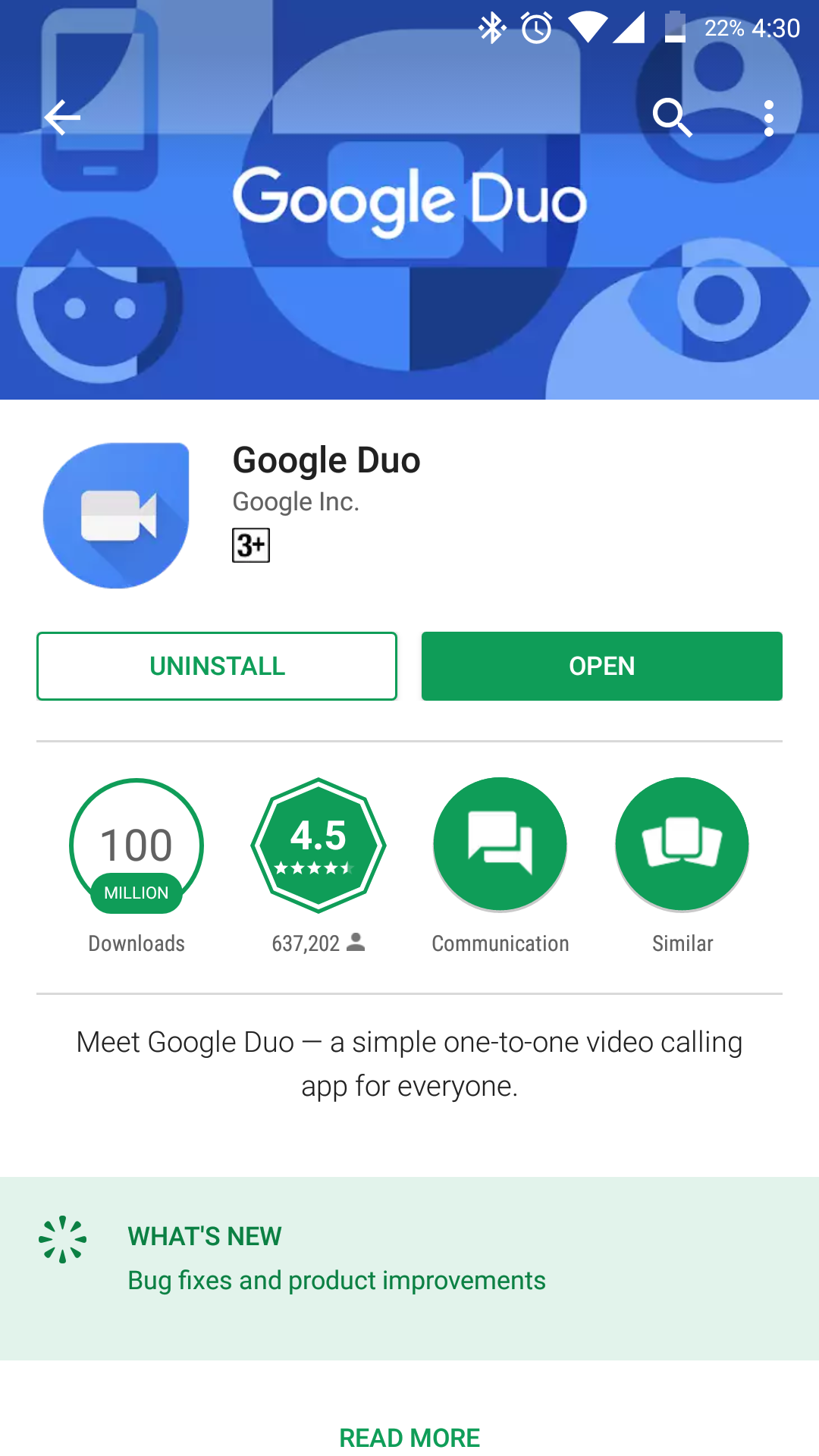Browse the Communication category

[500, 846]
